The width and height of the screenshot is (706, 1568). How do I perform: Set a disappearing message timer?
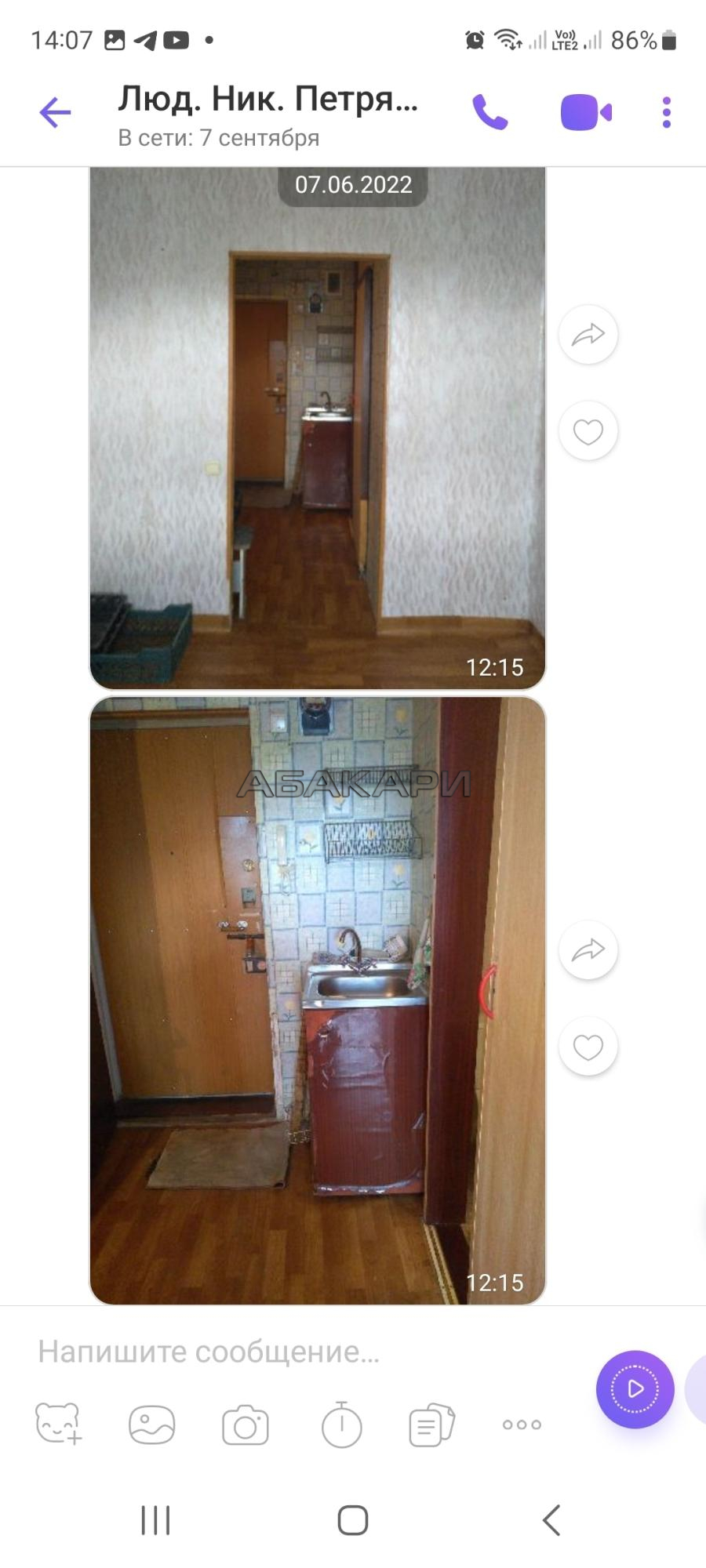click(341, 1424)
